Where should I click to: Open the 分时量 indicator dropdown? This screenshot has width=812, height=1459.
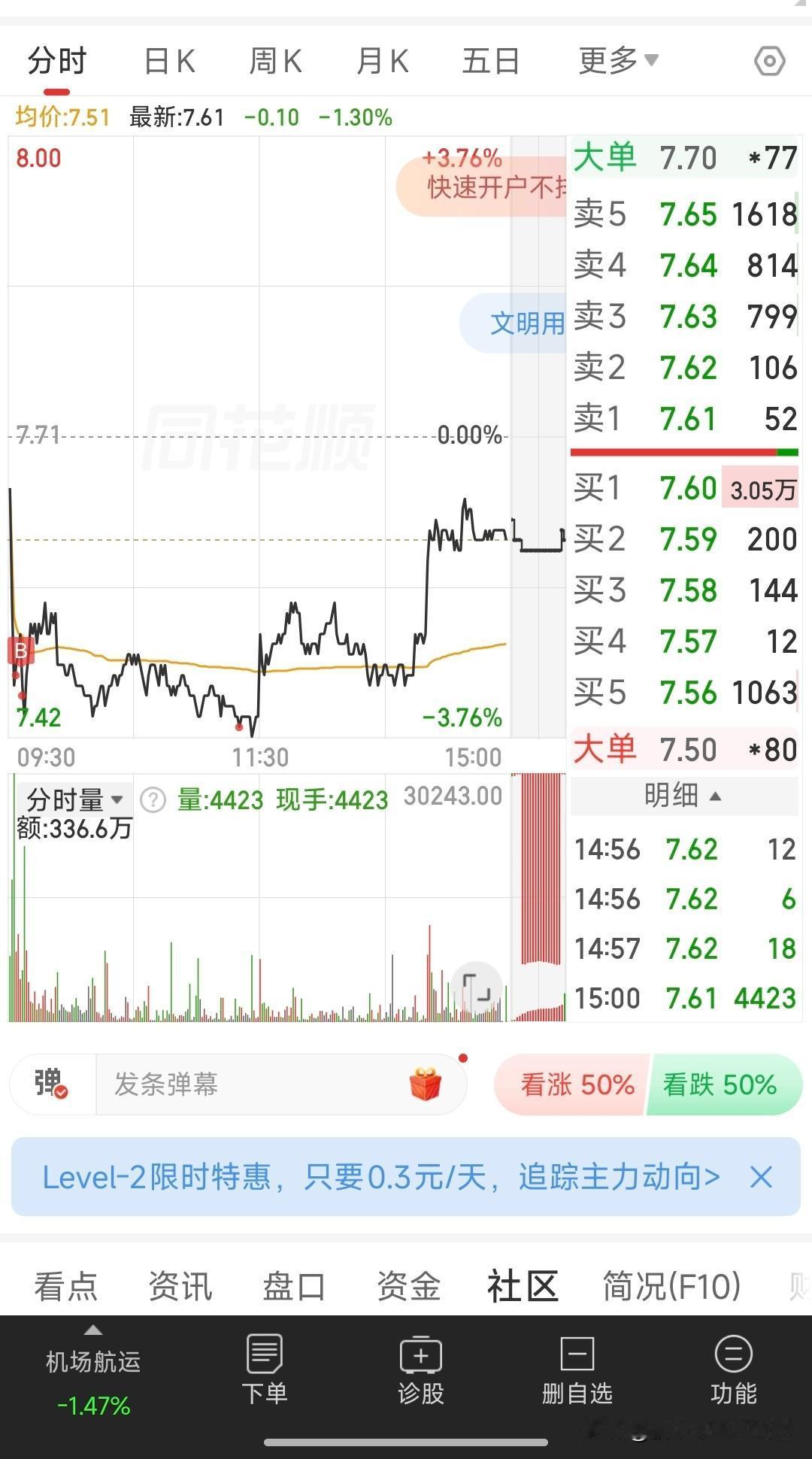[74, 799]
